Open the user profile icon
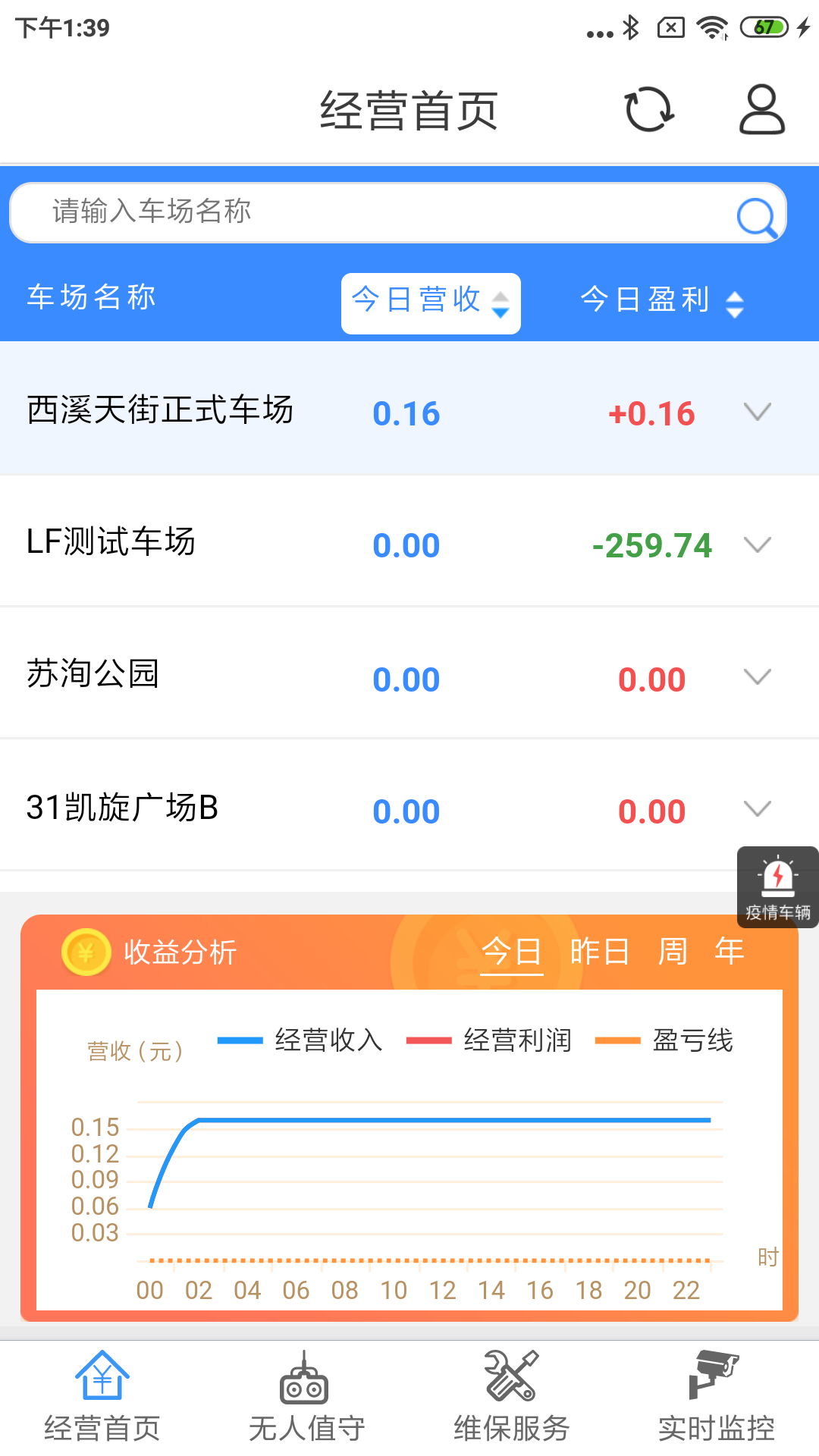This screenshot has width=819, height=1456. pyautogui.click(x=761, y=109)
